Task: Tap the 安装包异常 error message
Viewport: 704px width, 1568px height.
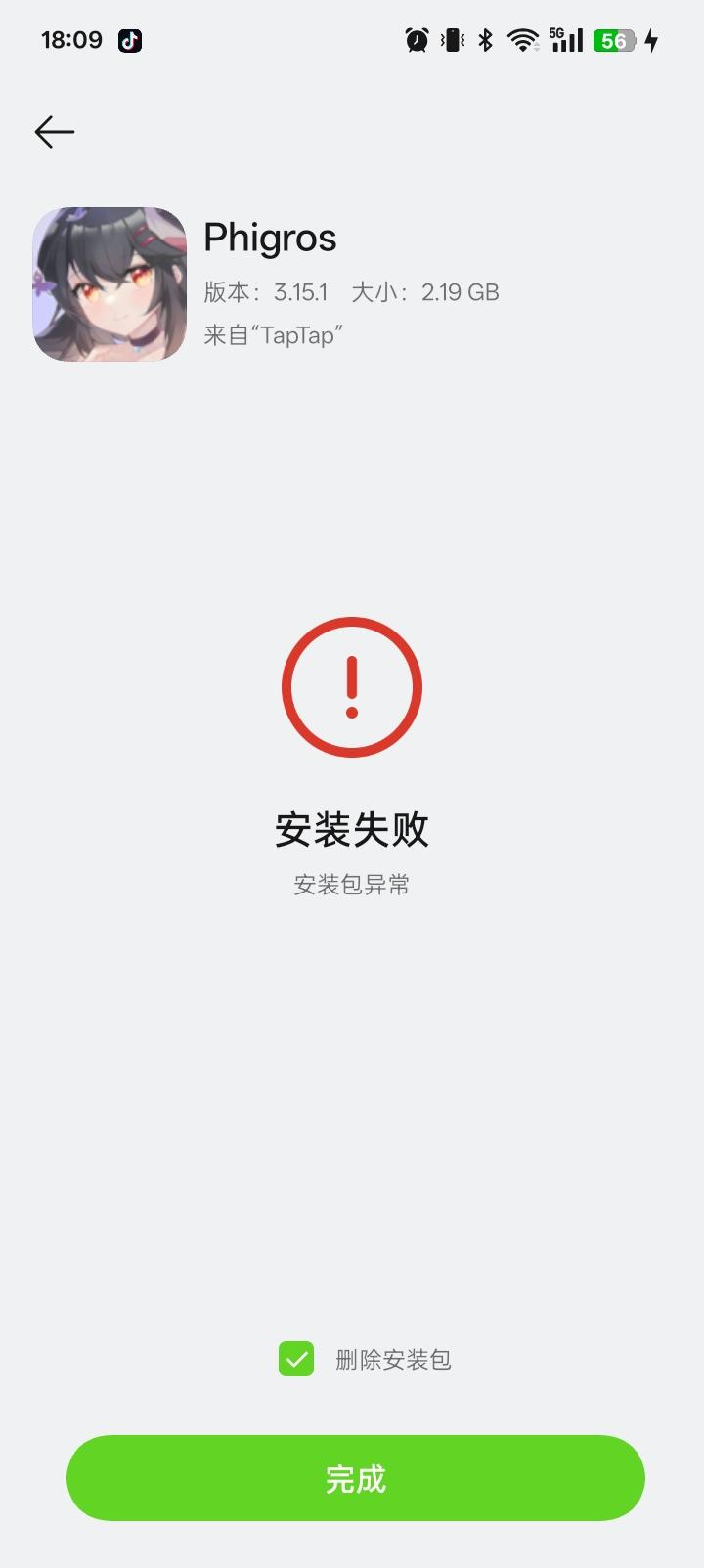Action: point(352,885)
